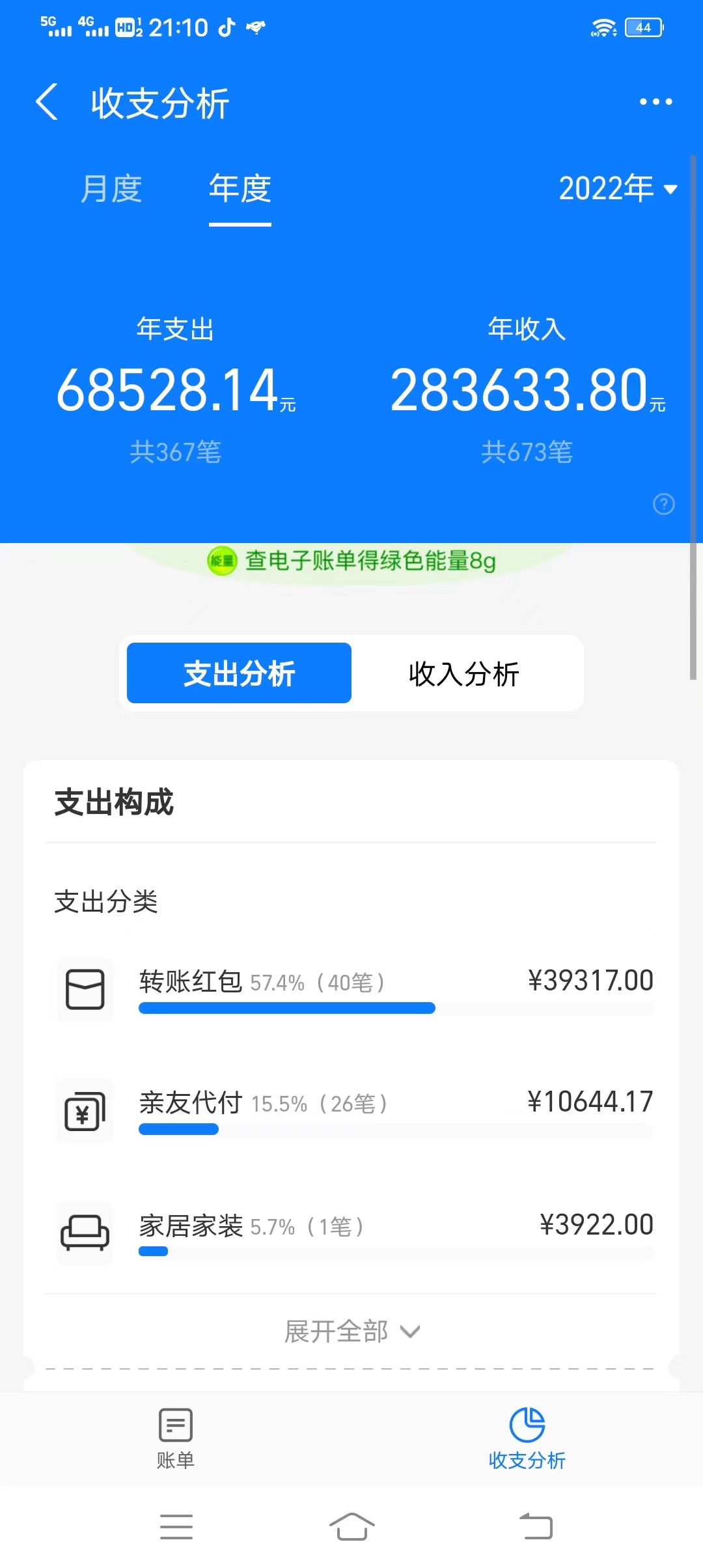
Task: Tap the system home button
Action: click(351, 1527)
